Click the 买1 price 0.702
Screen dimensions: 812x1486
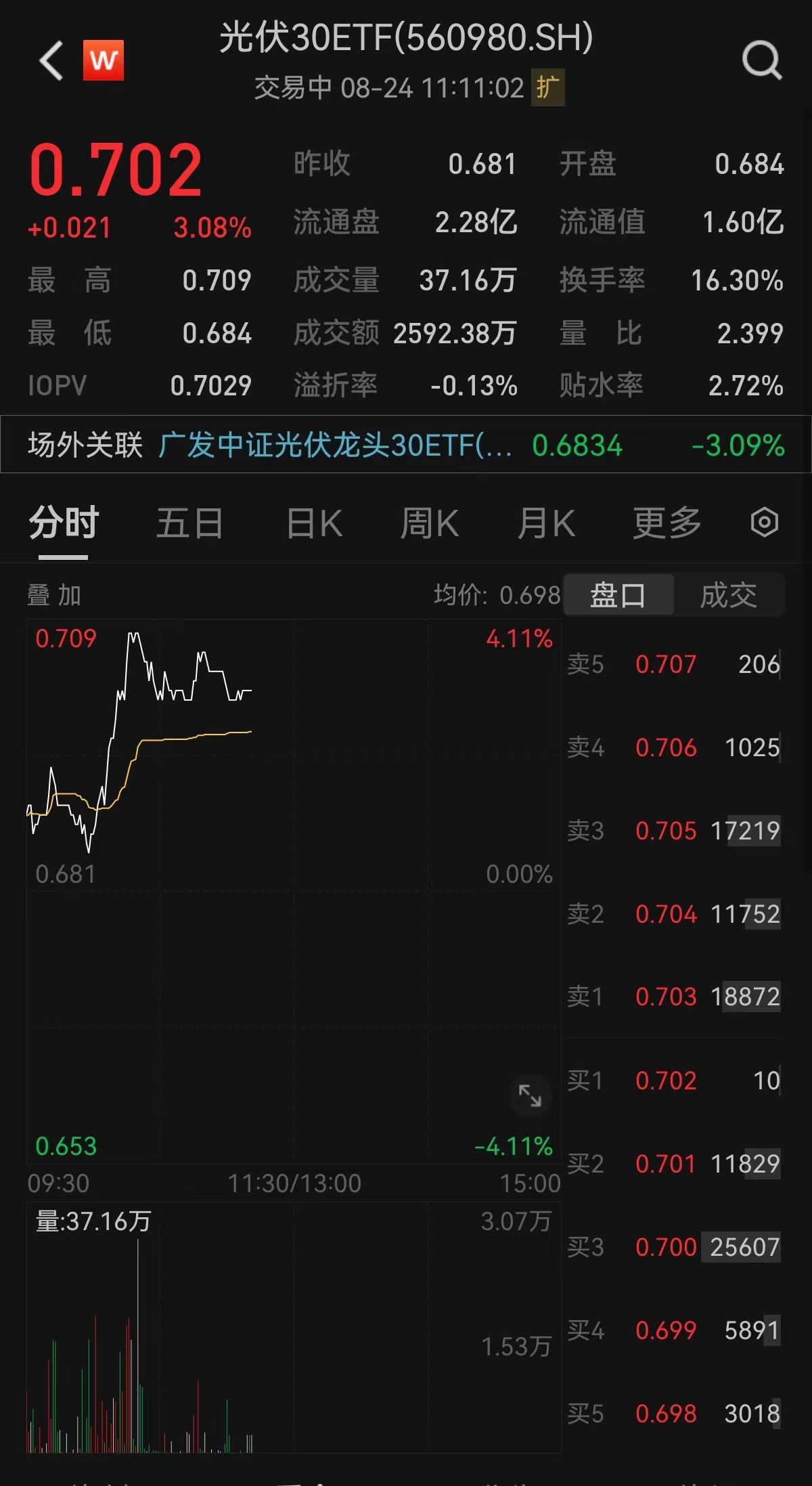[x=667, y=1080]
